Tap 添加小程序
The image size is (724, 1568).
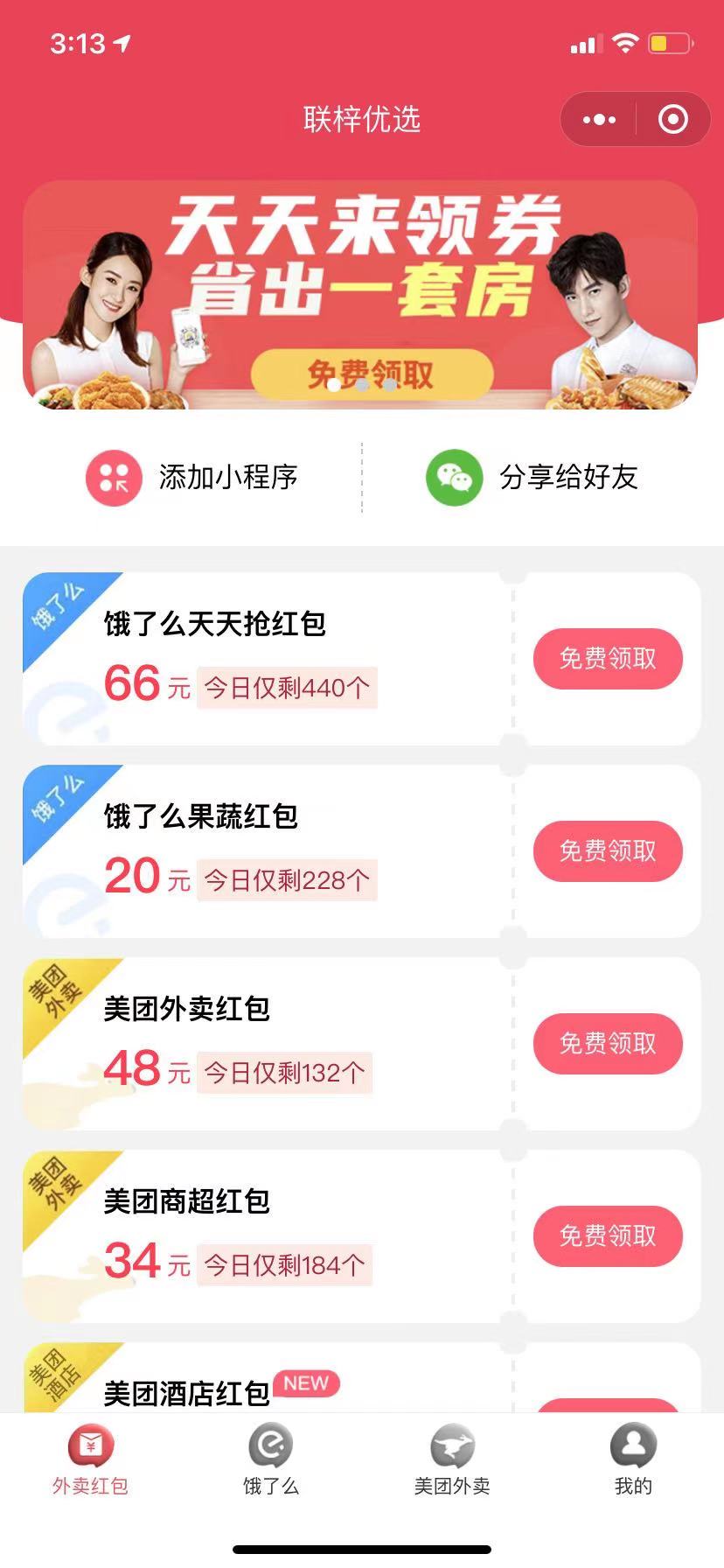coord(192,478)
